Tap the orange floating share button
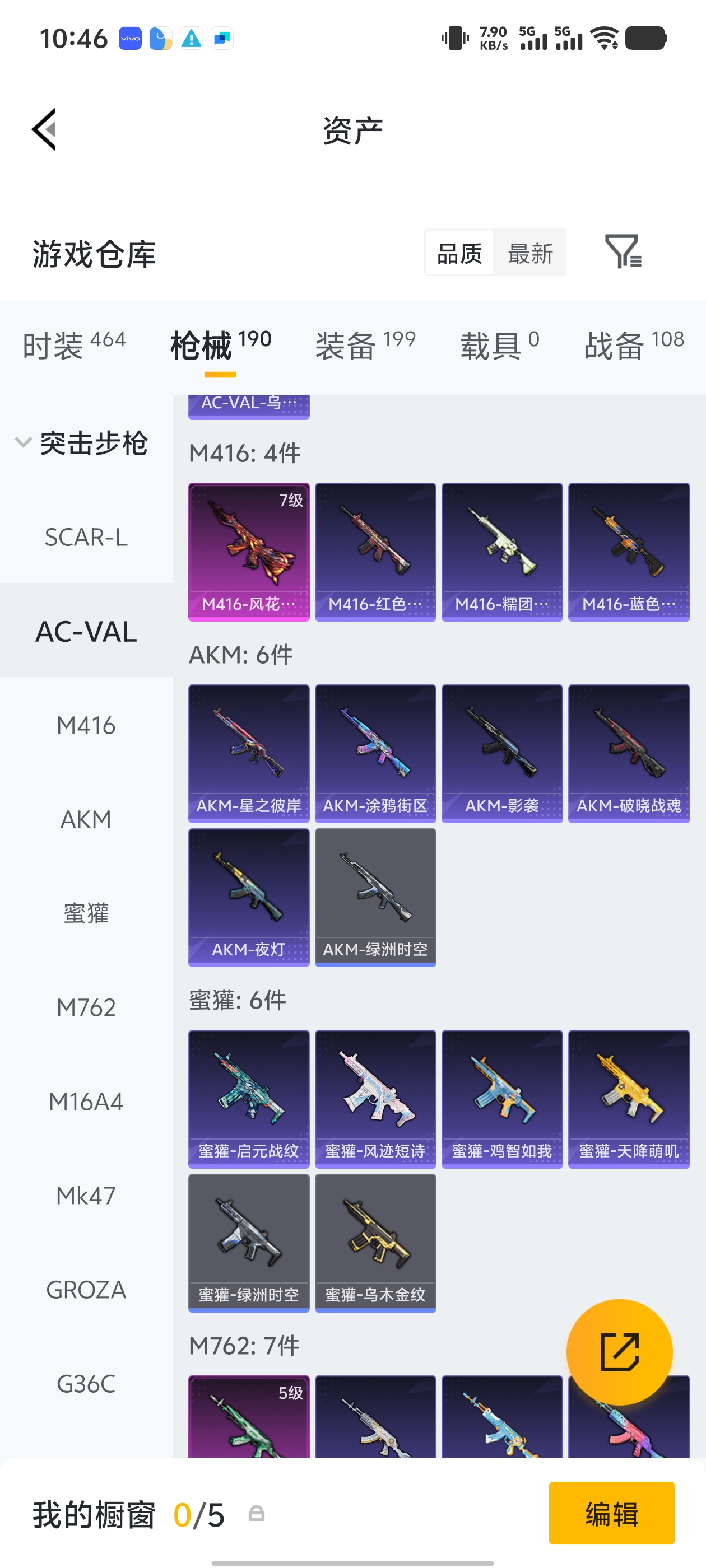Viewport: 706px width, 1568px height. tap(619, 1351)
